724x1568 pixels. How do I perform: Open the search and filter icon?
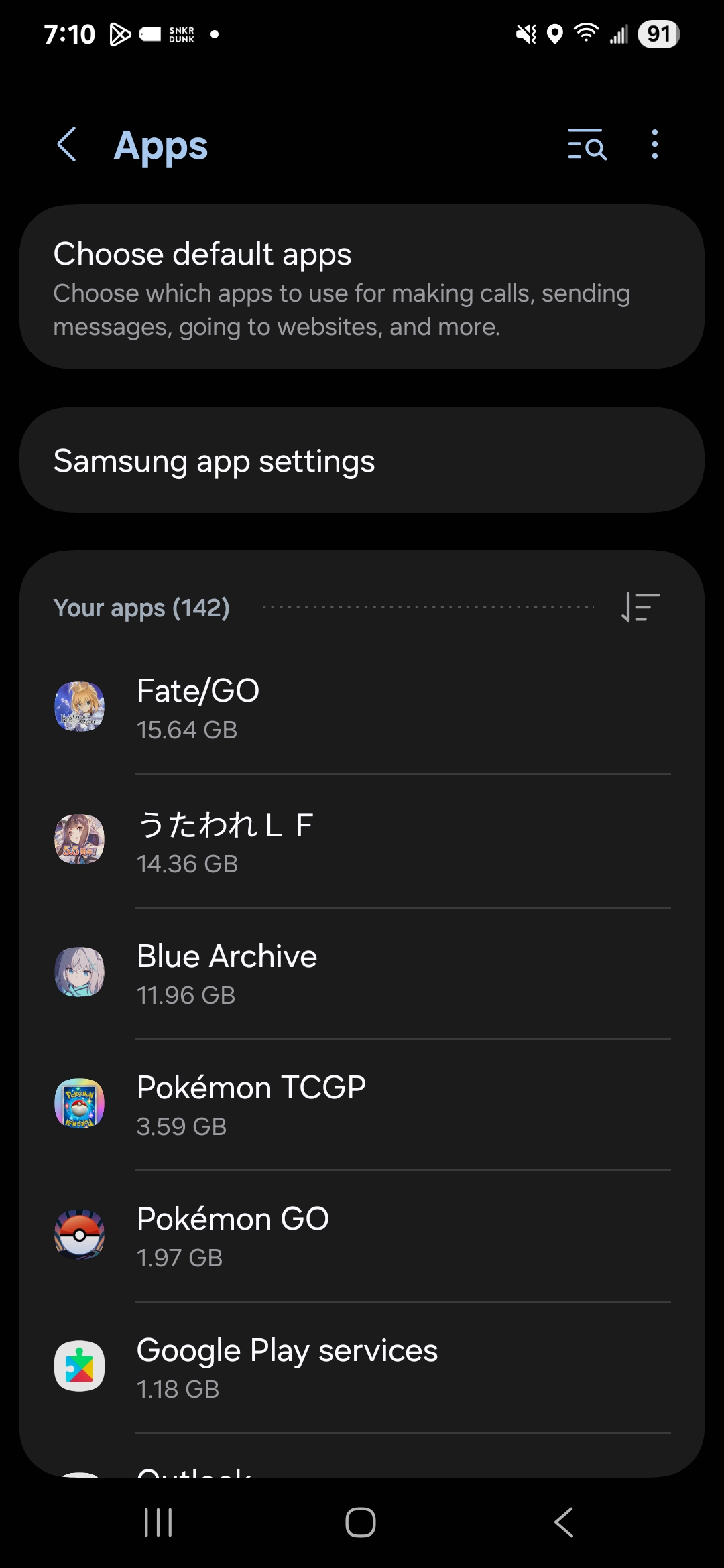click(587, 144)
